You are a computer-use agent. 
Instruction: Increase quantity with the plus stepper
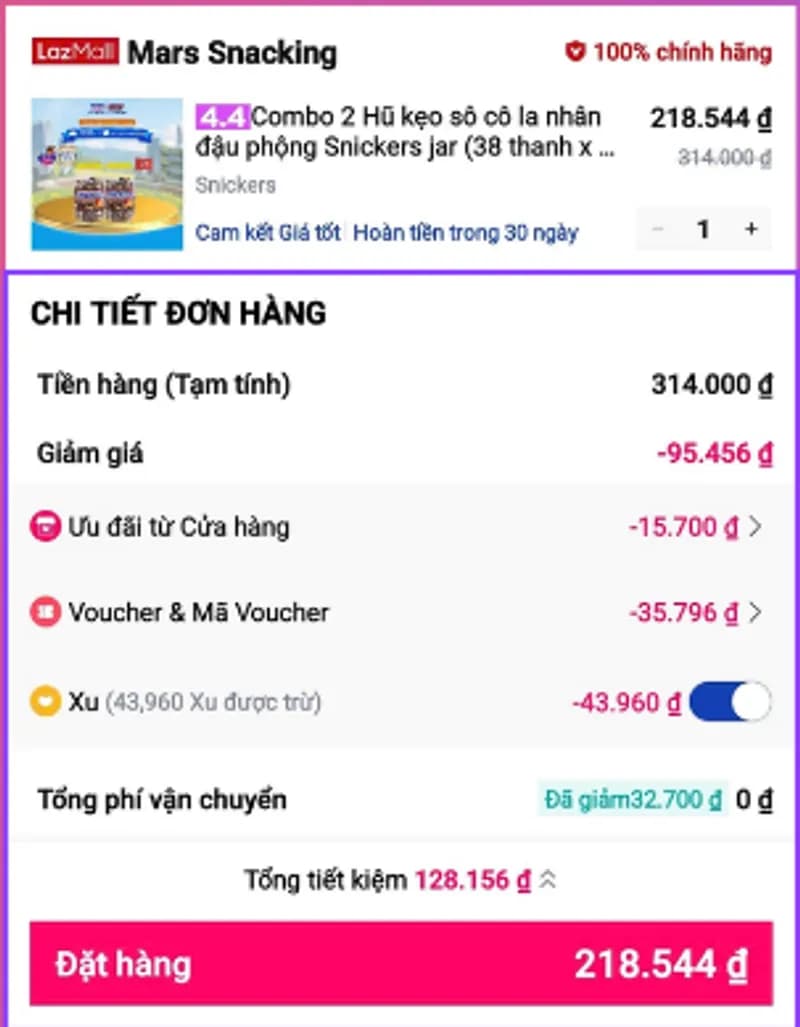pos(751,228)
